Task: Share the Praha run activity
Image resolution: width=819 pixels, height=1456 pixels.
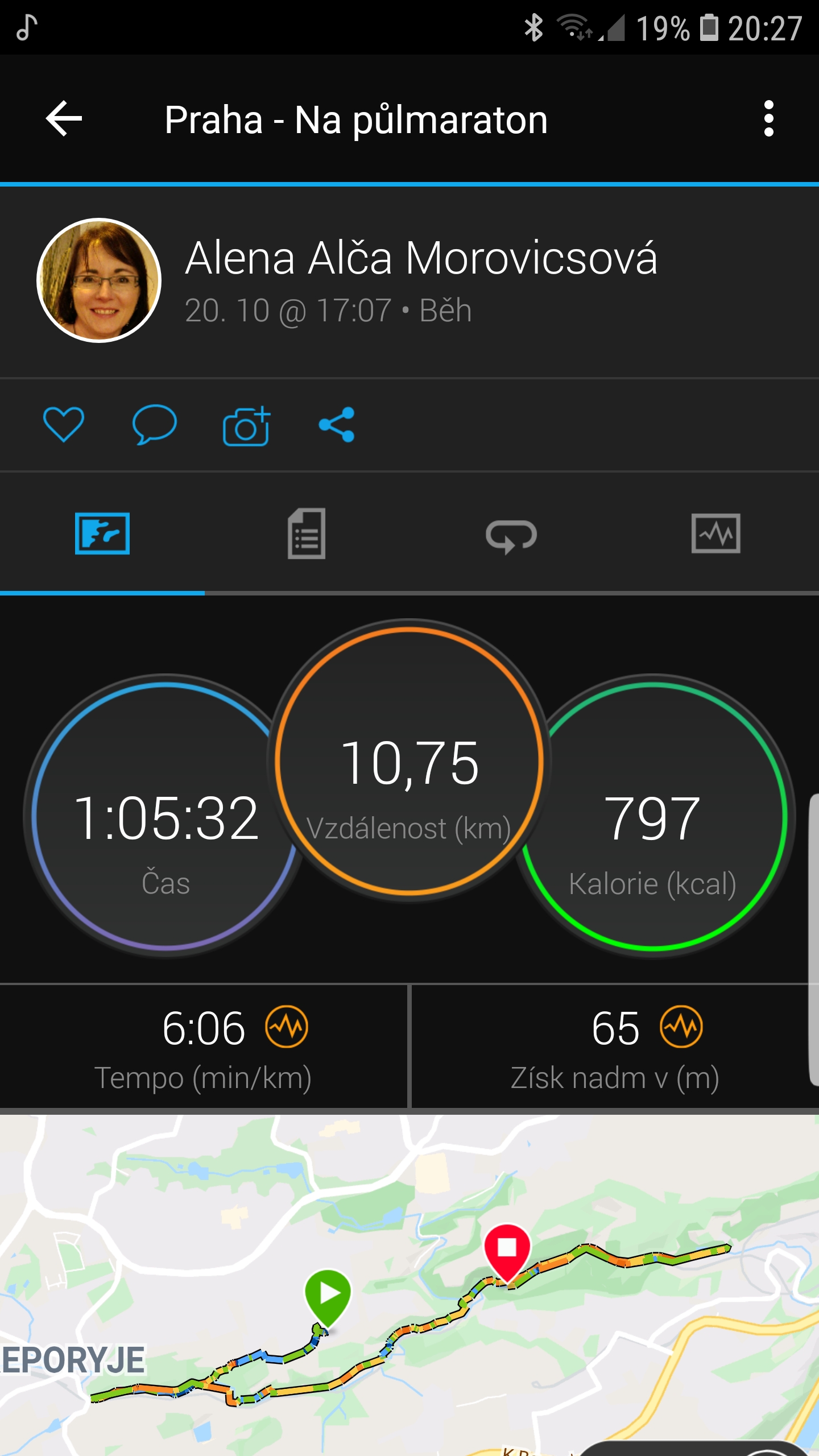Action: coord(337,424)
